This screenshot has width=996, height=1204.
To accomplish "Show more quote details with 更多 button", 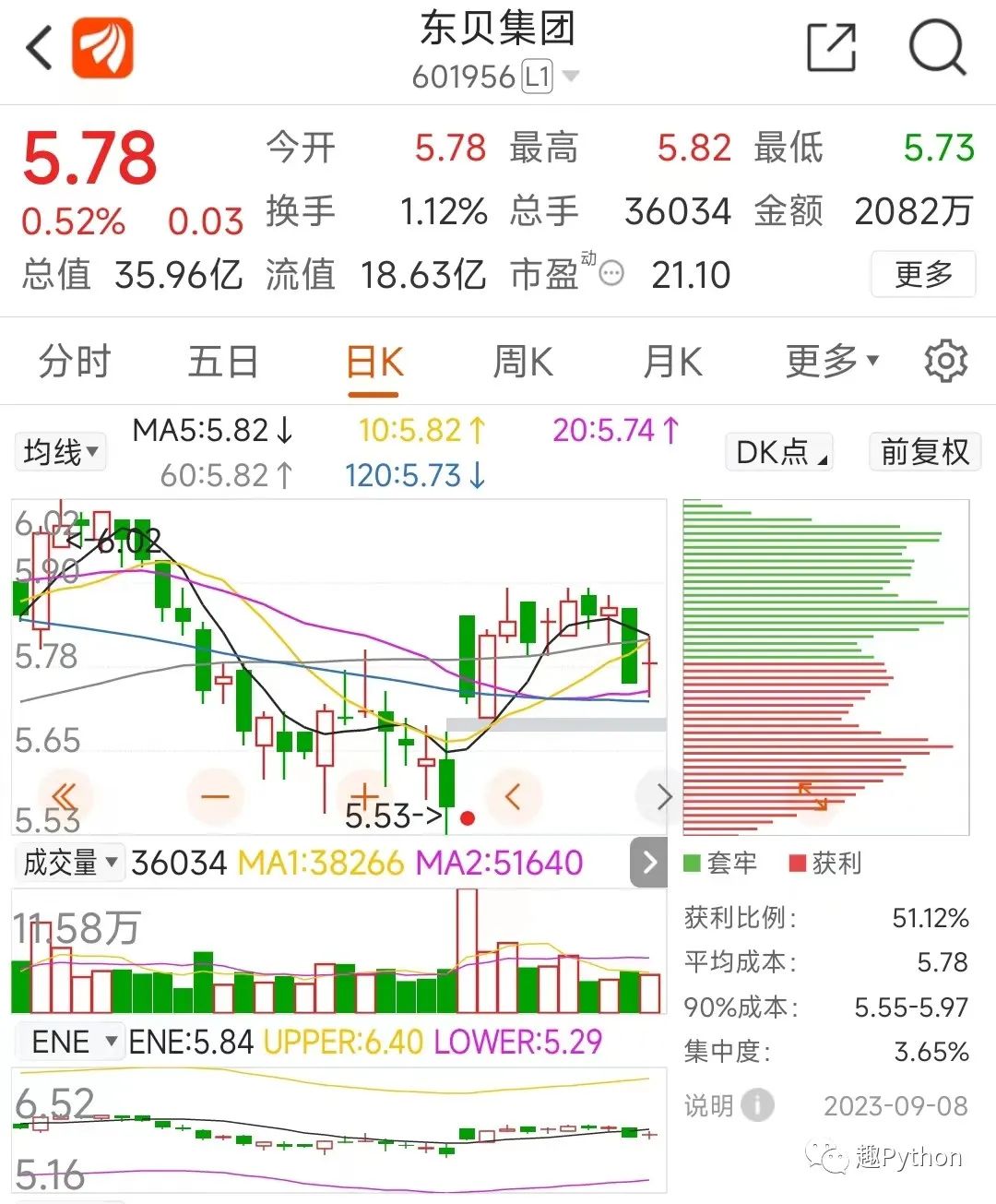I will click(x=922, y=274).
